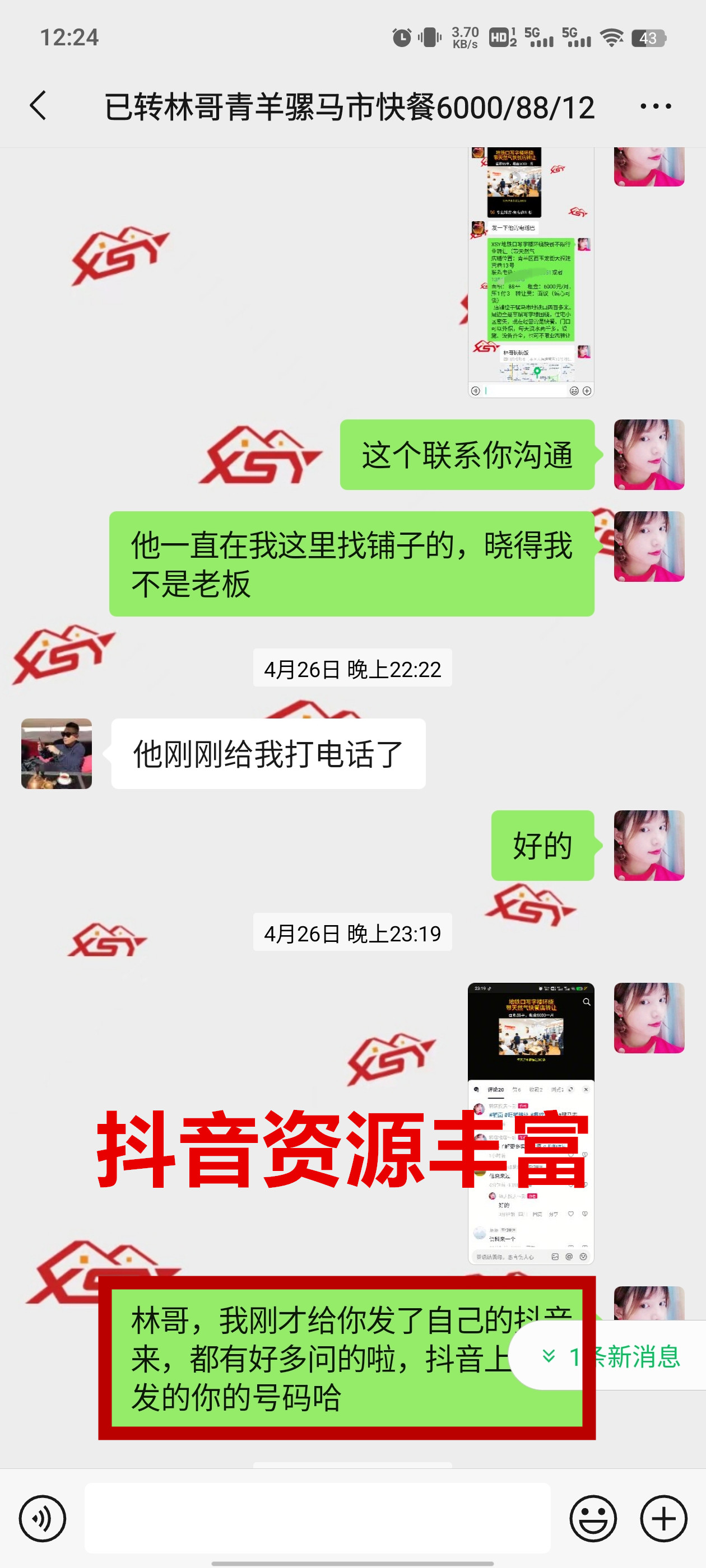Go back to the chat list
This screenshot has width=706, height=1568.
38,106
